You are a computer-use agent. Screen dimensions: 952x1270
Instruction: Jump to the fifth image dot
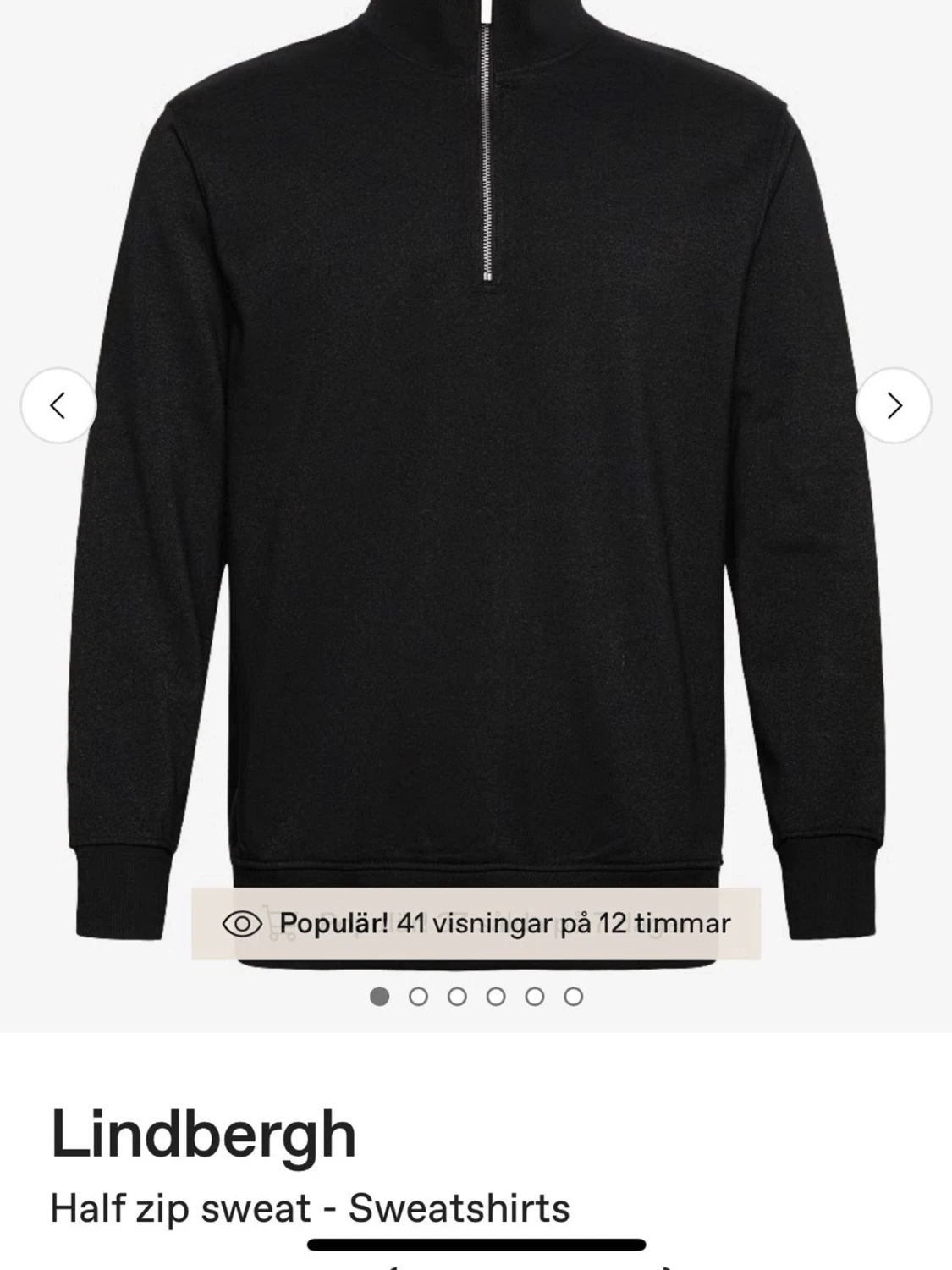(534, 997)
